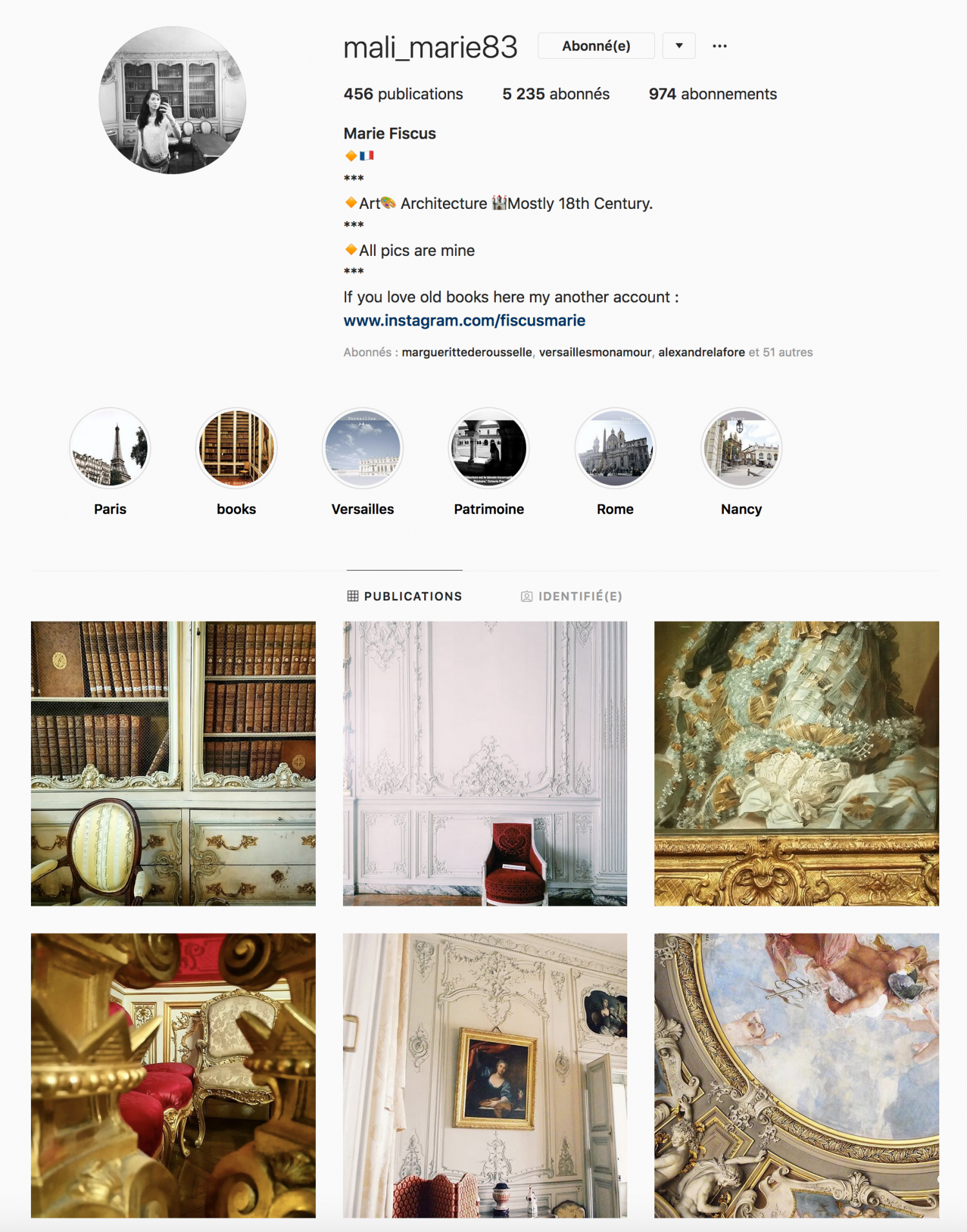The image size is (967, 1232).
Task: Open the Paris story highlight
Action: (x=110, y=448)
